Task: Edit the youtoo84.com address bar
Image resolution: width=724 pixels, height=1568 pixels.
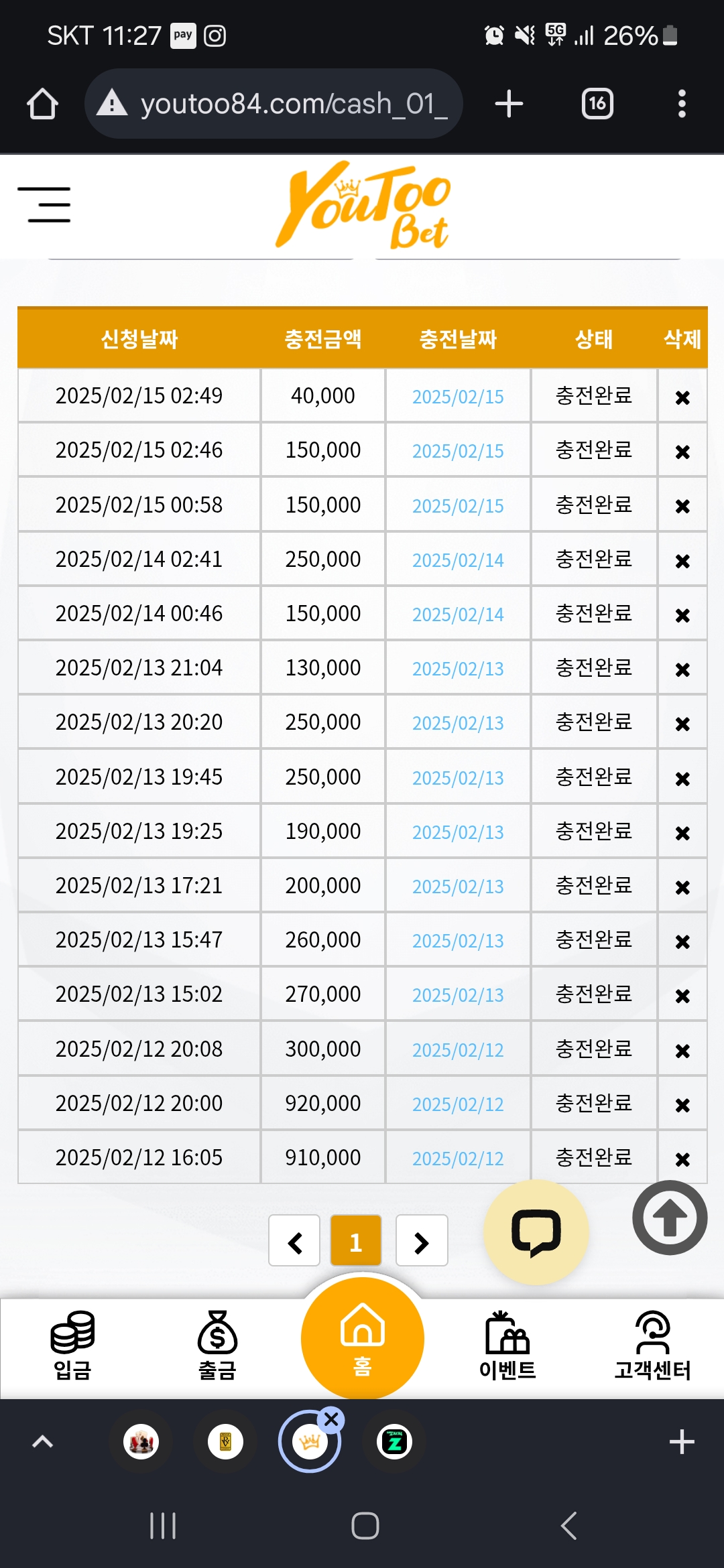Action: pos(274,104)
